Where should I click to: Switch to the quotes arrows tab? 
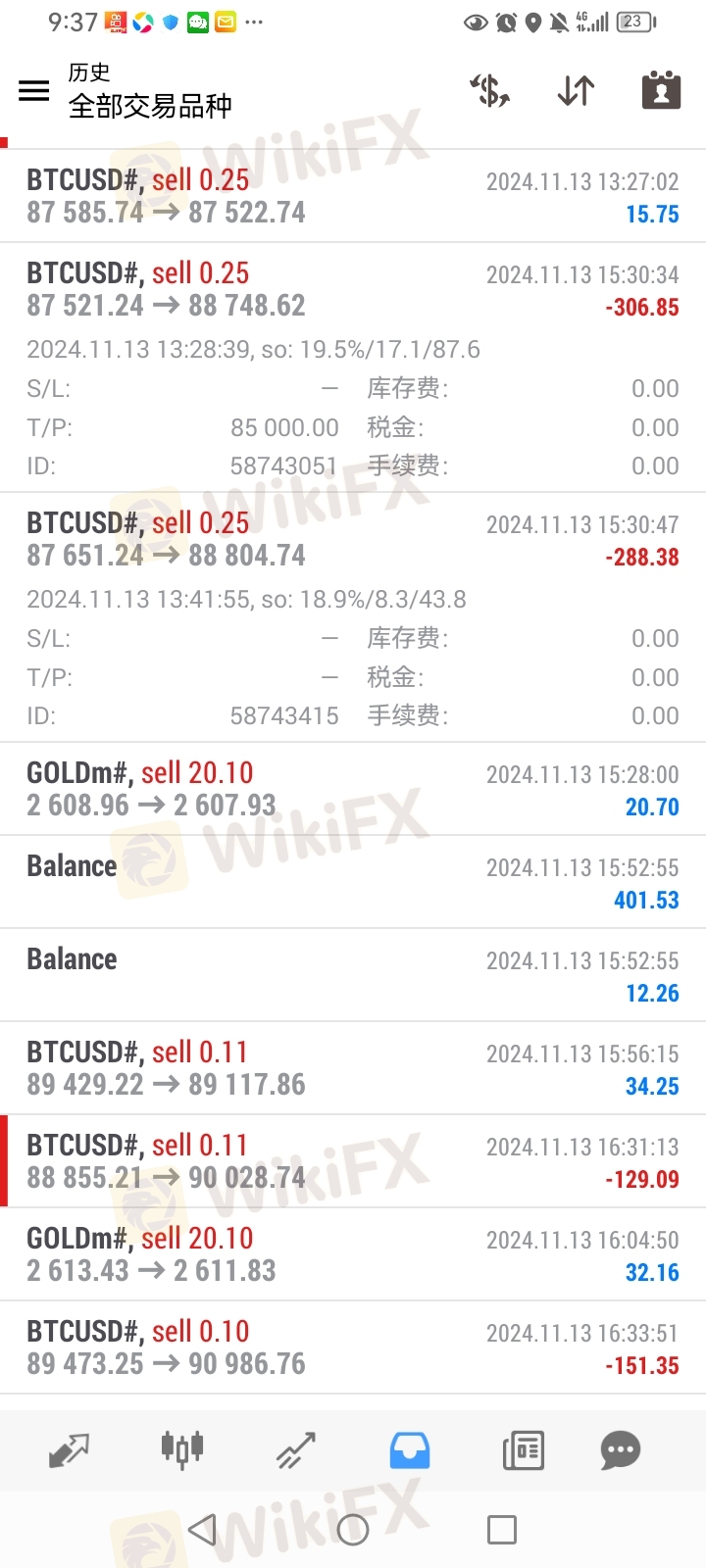pos(69,1450)
